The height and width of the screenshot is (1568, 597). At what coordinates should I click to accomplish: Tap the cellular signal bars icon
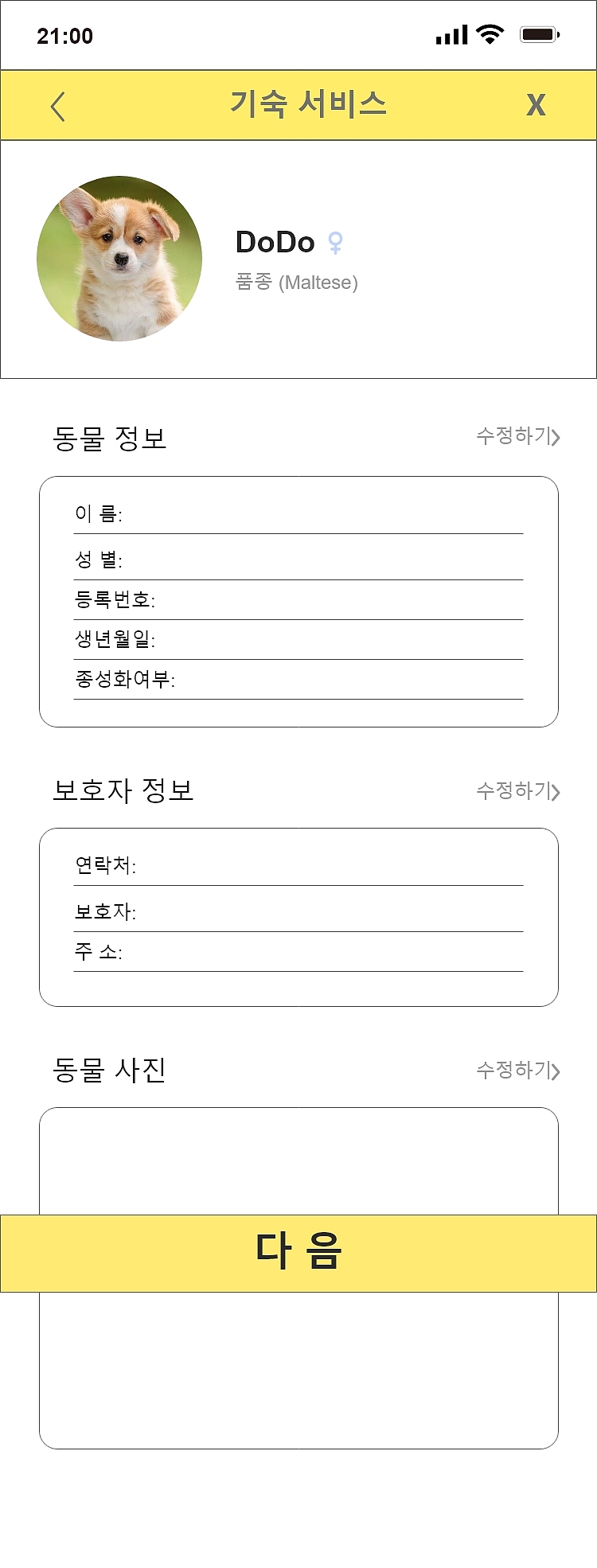tap(450, 34)
